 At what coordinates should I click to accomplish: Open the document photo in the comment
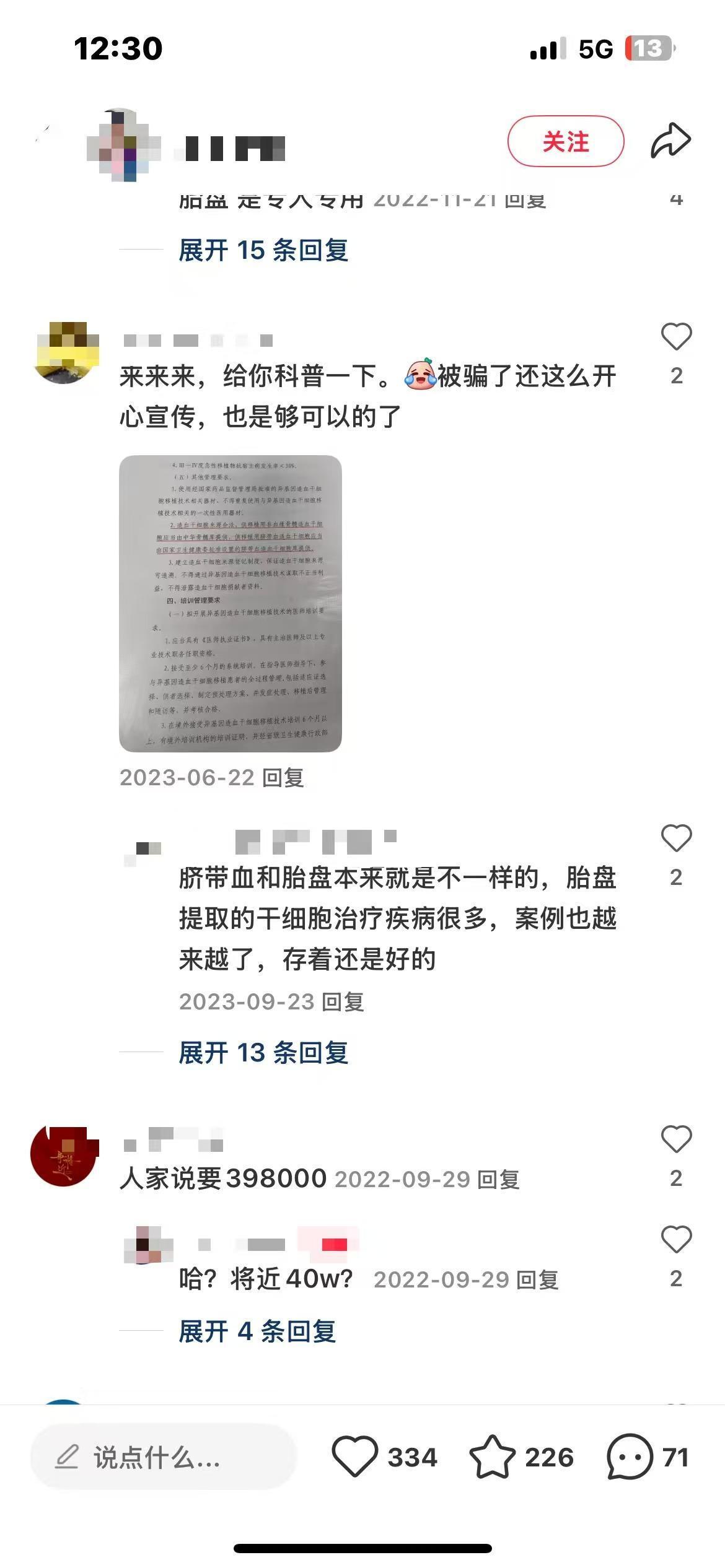coord(230,604)
